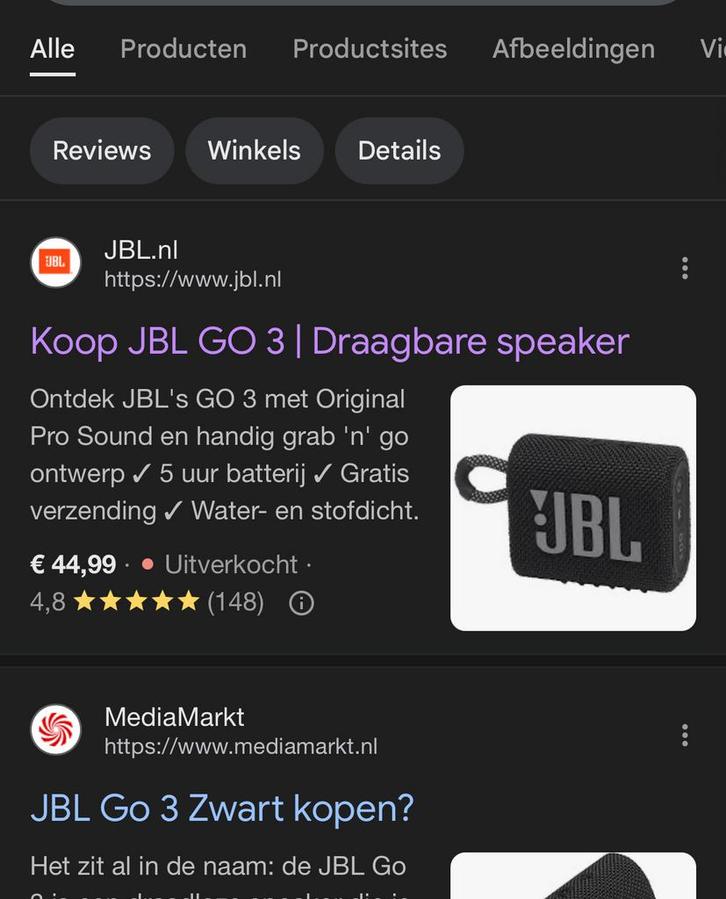This screenshot has height=899, width=726.
Task: Click the black JBL GO 3 speaker thumbnail
Action: (572, 507)
